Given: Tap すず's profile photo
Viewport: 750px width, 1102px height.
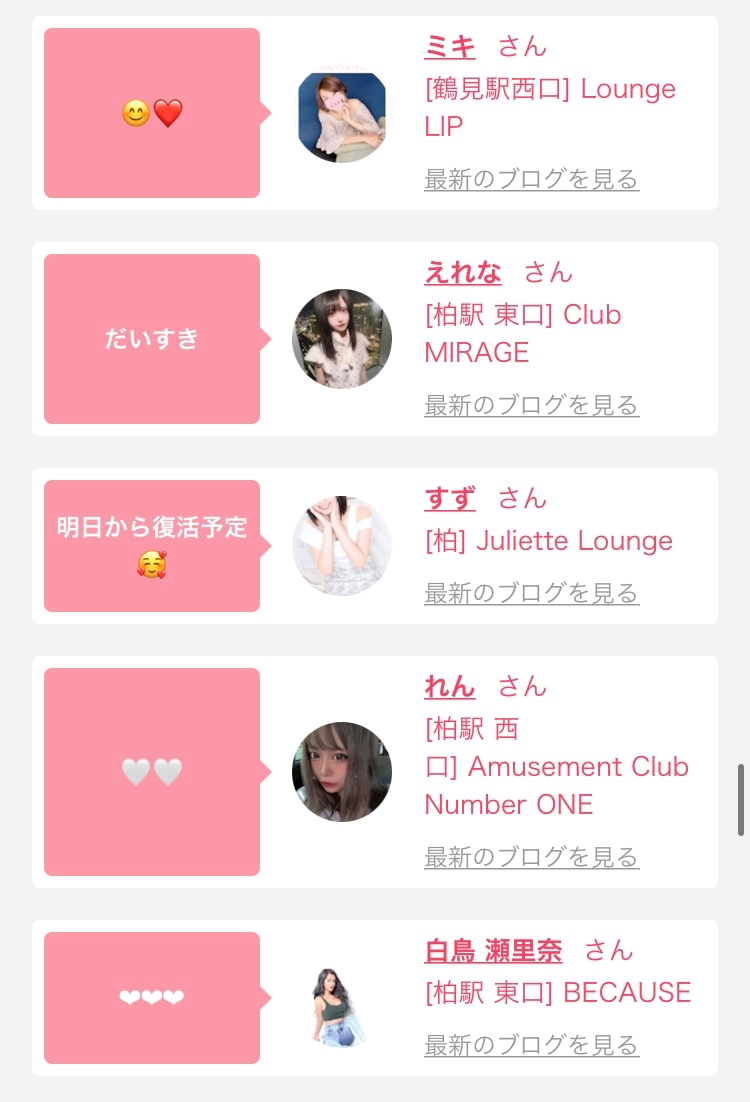Looking at the screenshot, I should 342,546.
